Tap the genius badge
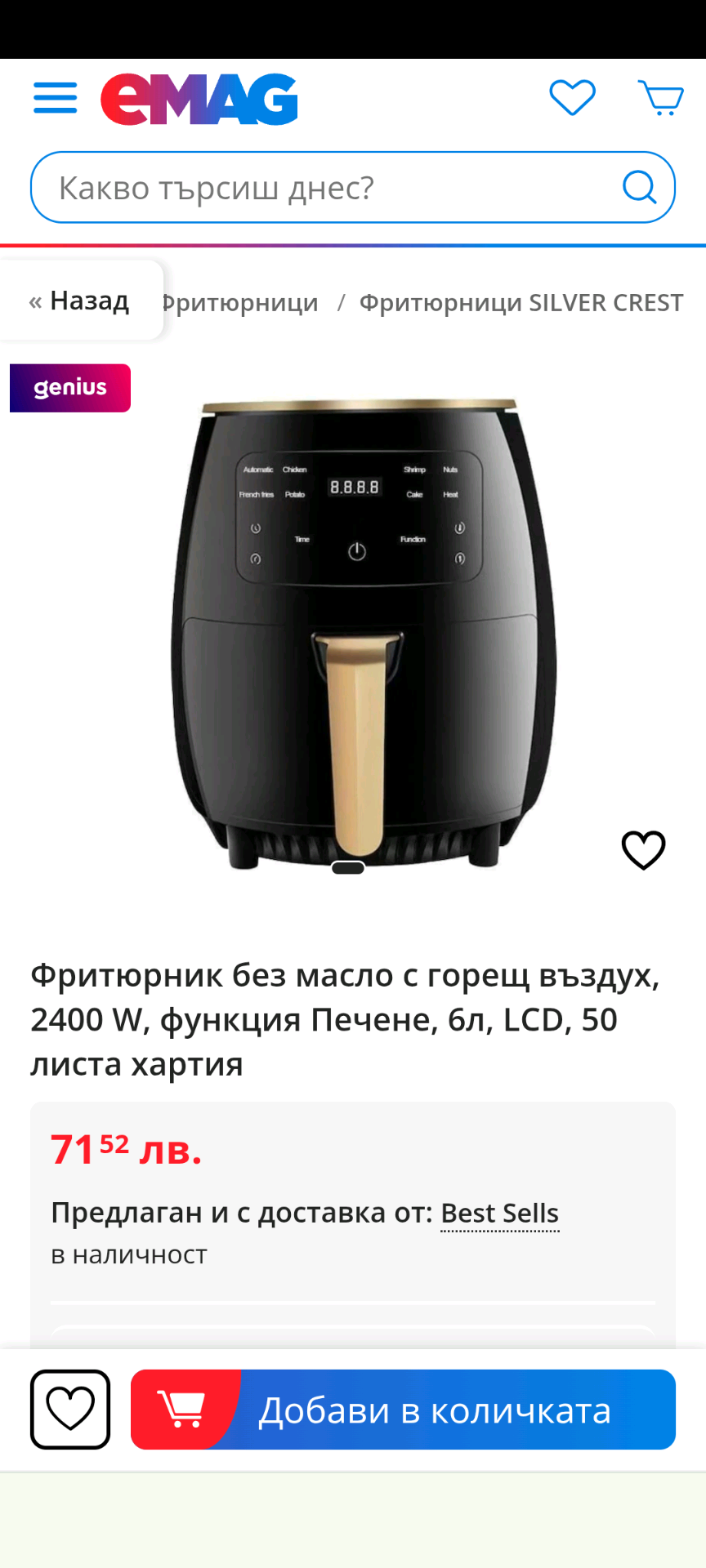706x1568 pixels. pyautogui.click(x=70, y=388)
